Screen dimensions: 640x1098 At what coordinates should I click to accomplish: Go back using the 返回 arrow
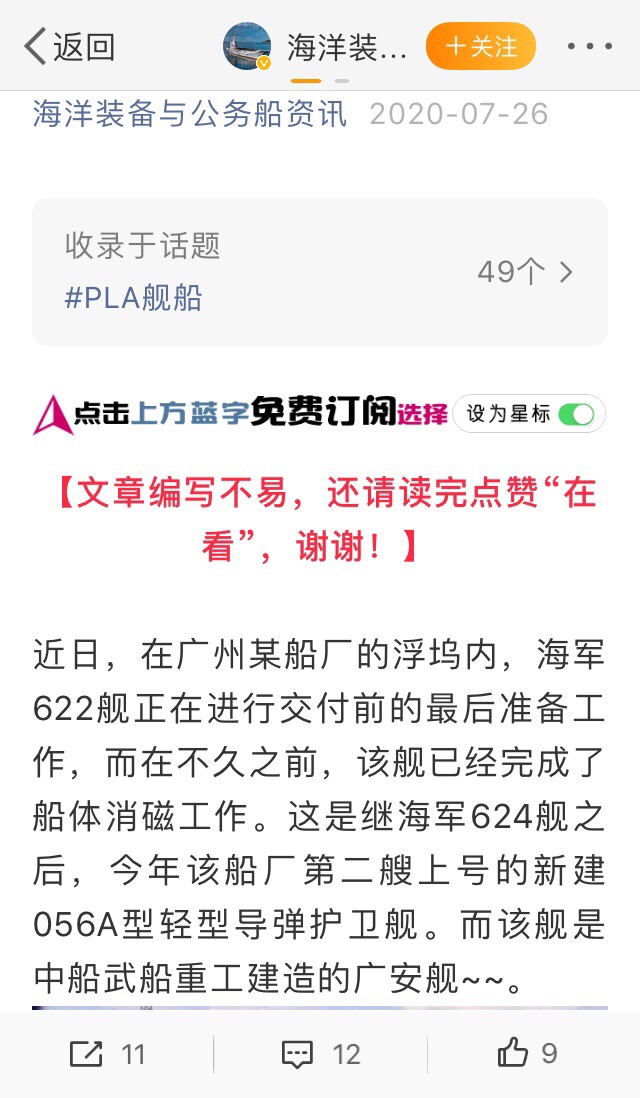[x=68, y=46]
